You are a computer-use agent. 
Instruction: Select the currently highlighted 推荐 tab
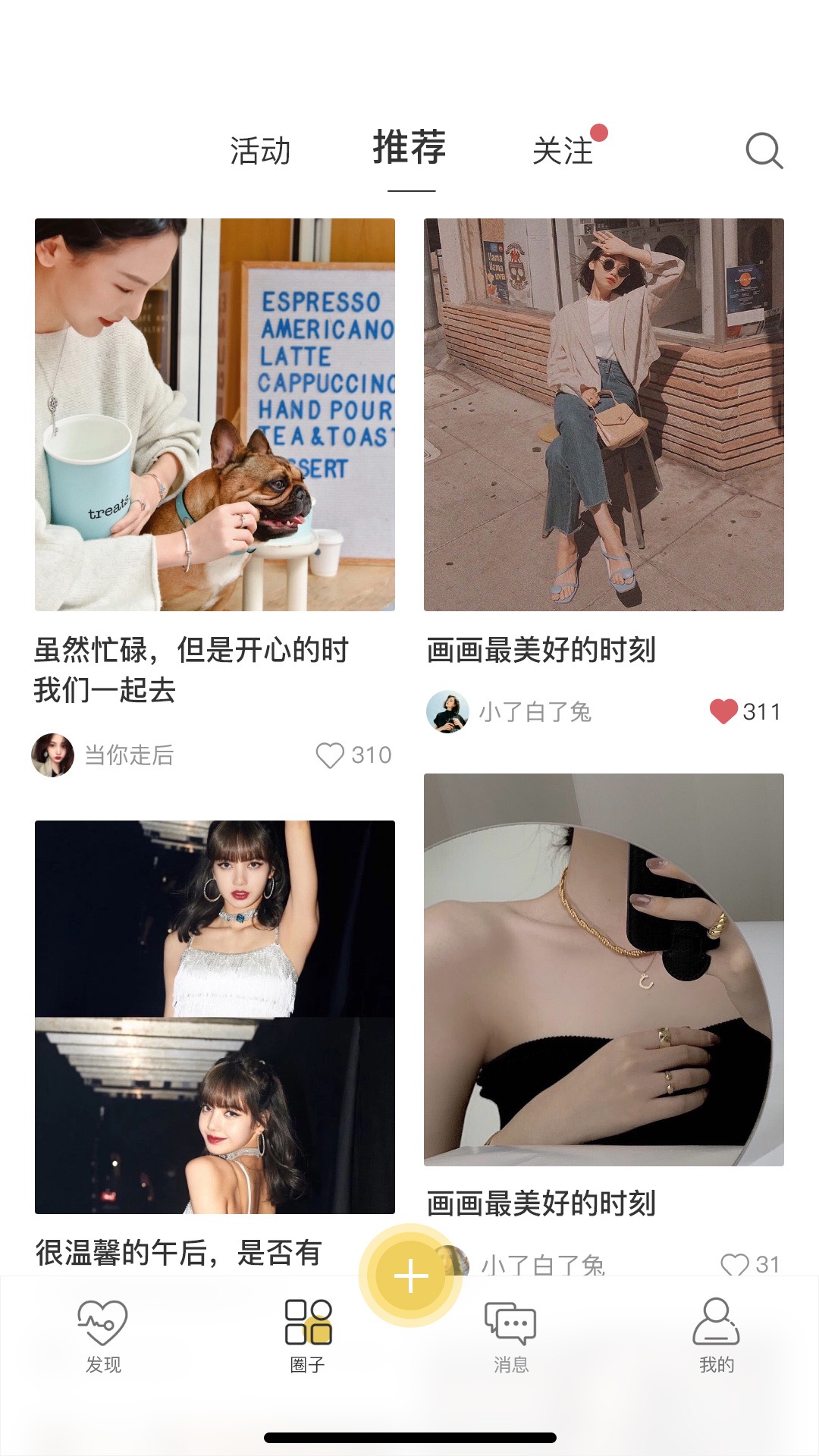(x=409, y=149)
